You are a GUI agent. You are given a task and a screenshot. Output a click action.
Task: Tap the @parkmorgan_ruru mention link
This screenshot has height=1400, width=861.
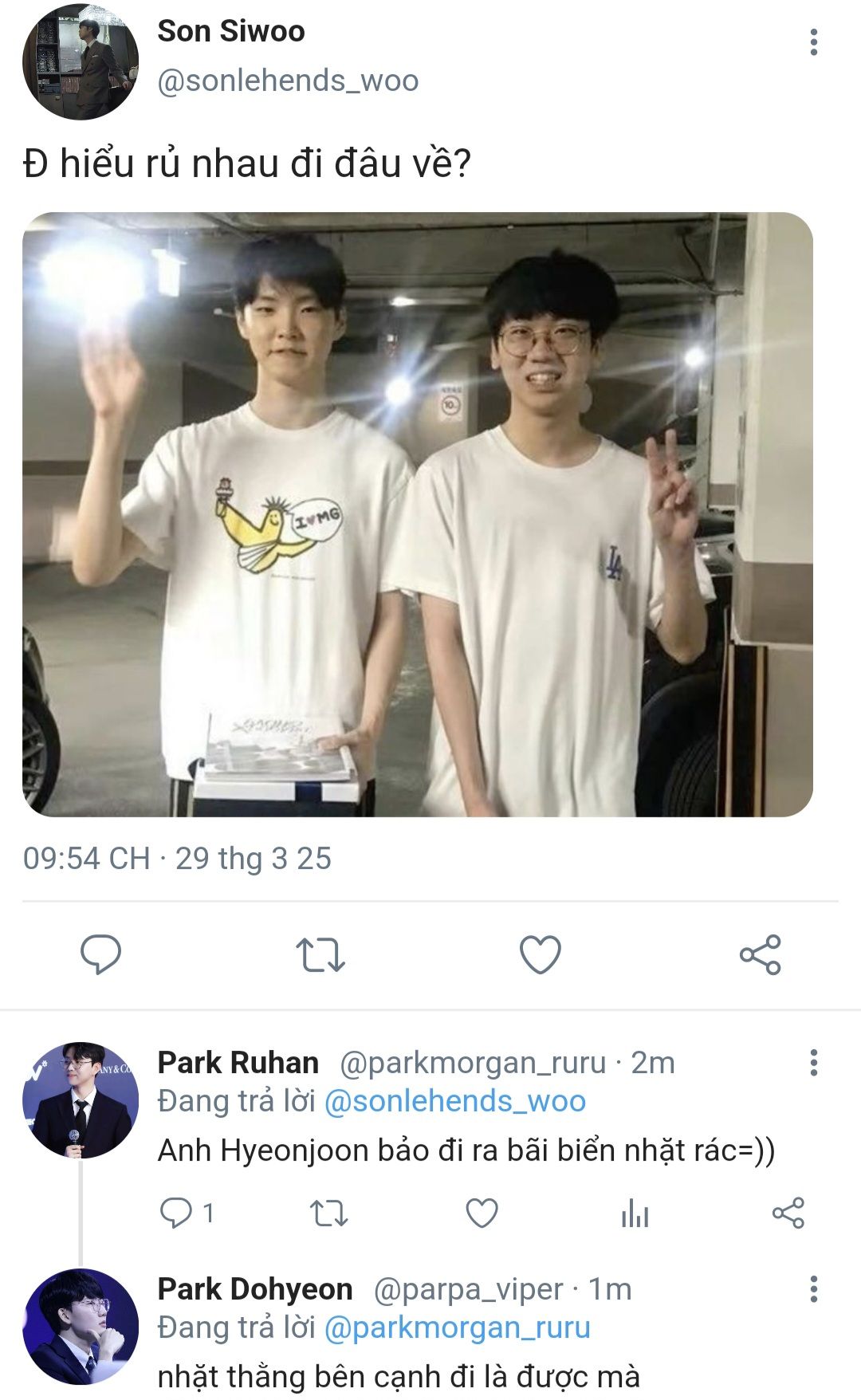coord(457,1327)
